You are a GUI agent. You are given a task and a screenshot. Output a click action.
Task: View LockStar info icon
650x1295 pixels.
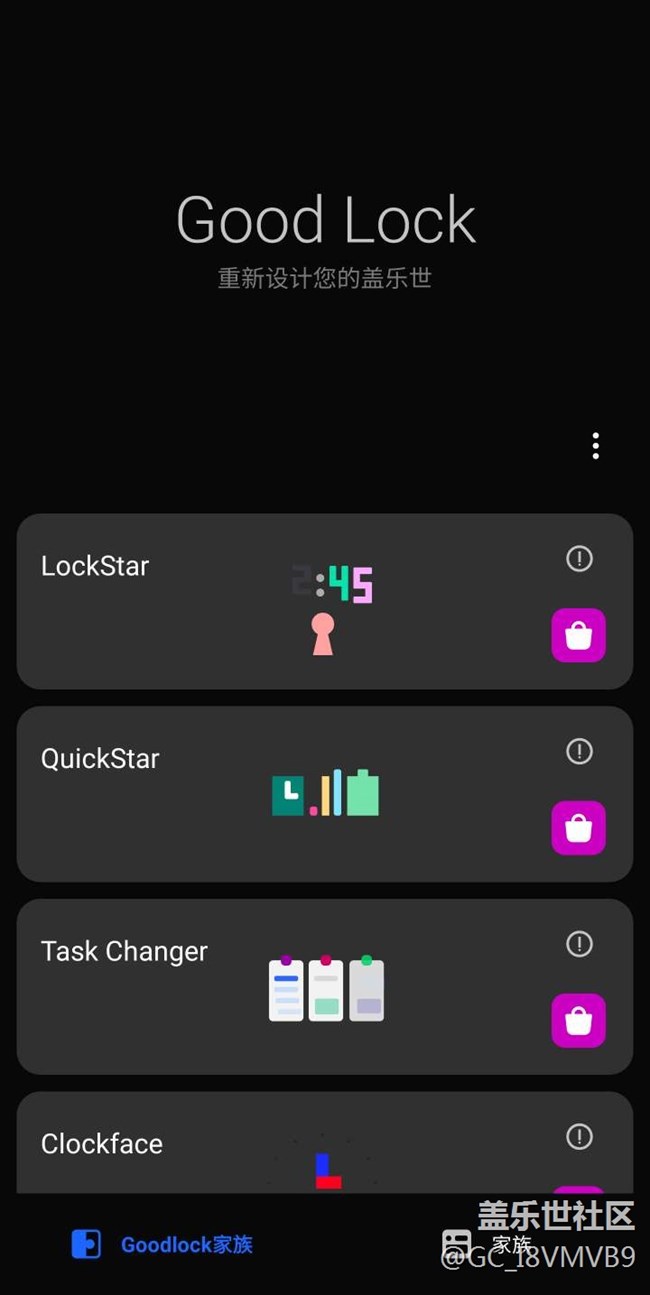click(579, 559)
